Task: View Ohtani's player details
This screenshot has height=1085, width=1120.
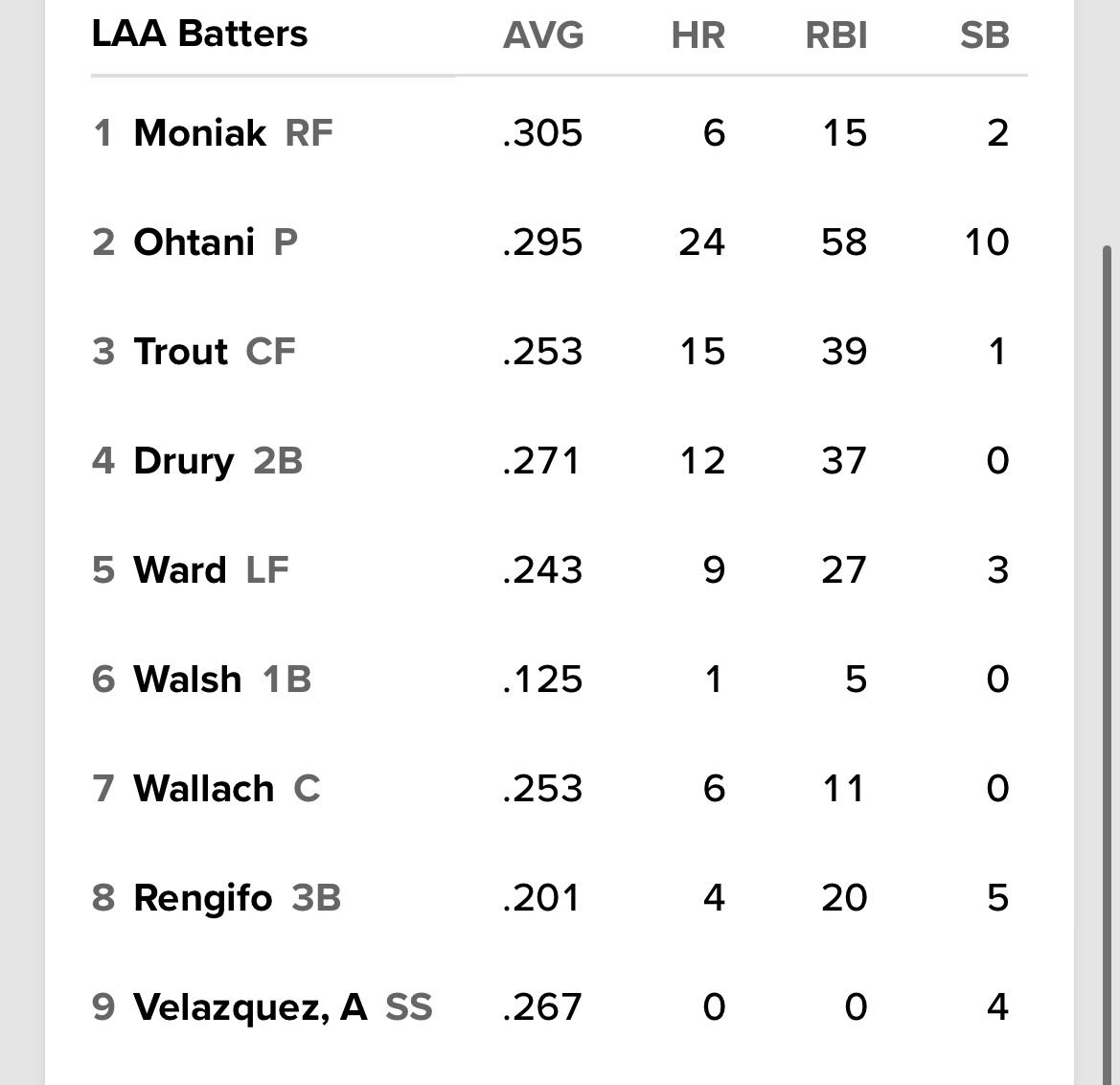Action: [194, 242]
